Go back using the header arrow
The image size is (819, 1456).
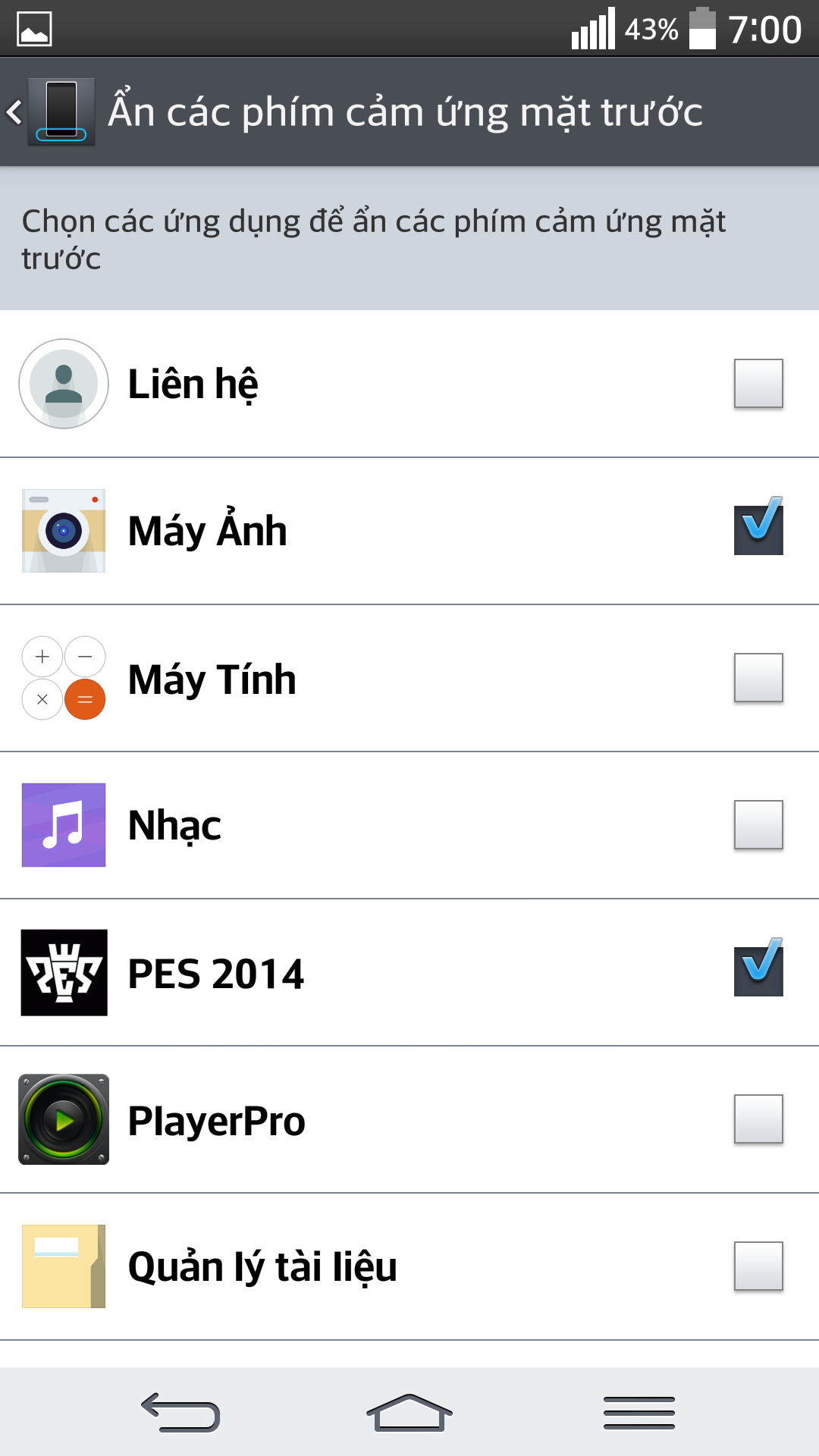point(15,112)
